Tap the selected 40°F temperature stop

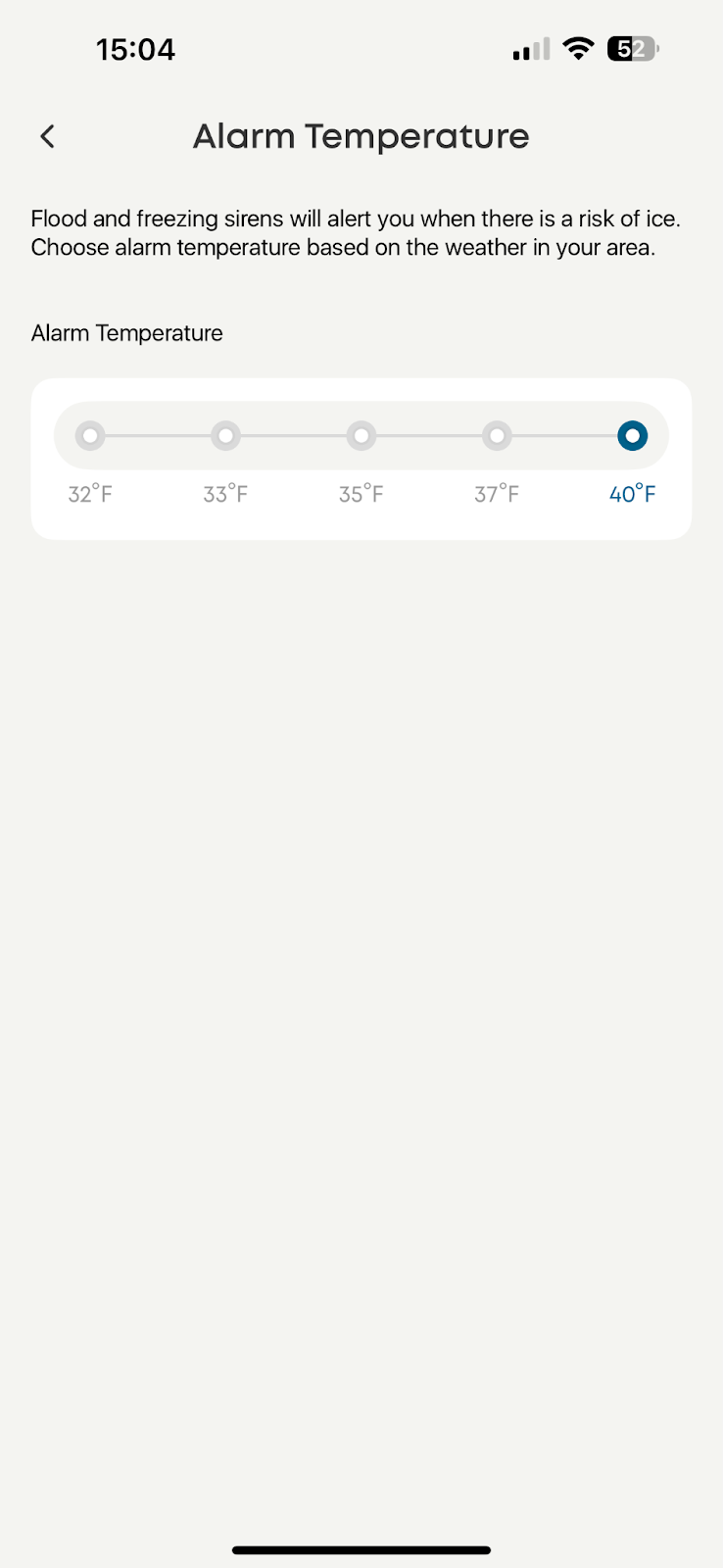632,435
